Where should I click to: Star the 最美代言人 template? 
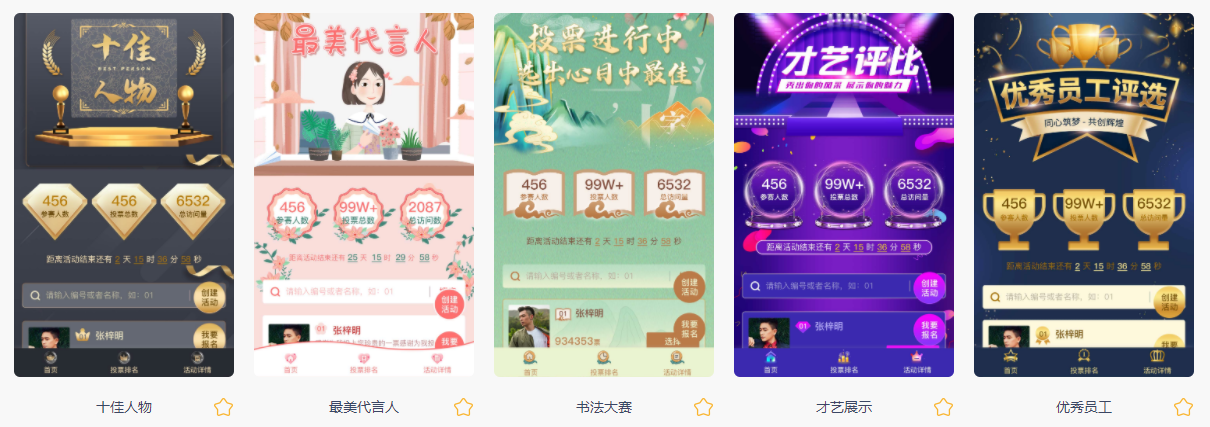(464, 407)
